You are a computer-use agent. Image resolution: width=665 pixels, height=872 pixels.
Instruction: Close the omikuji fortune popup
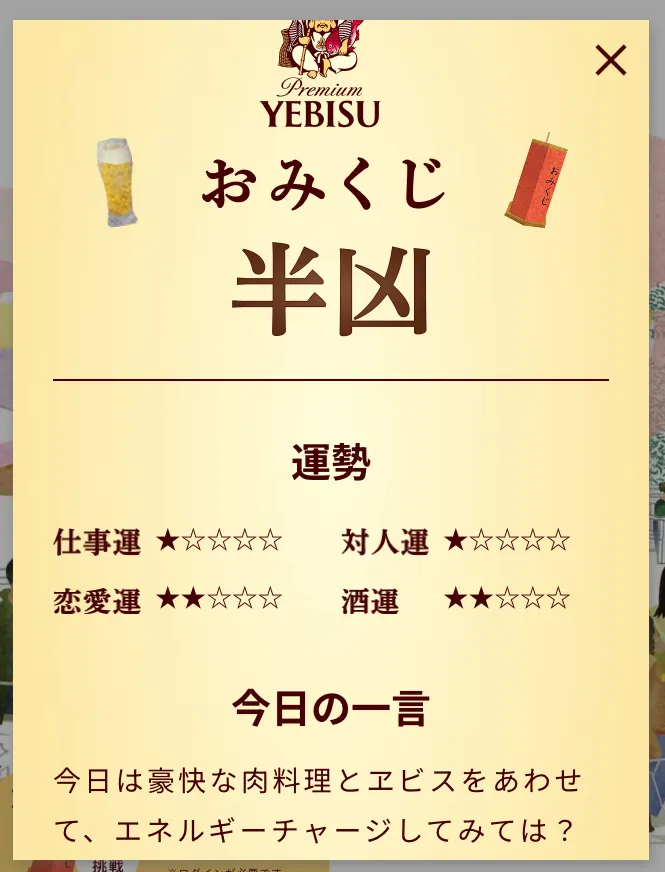610,60
